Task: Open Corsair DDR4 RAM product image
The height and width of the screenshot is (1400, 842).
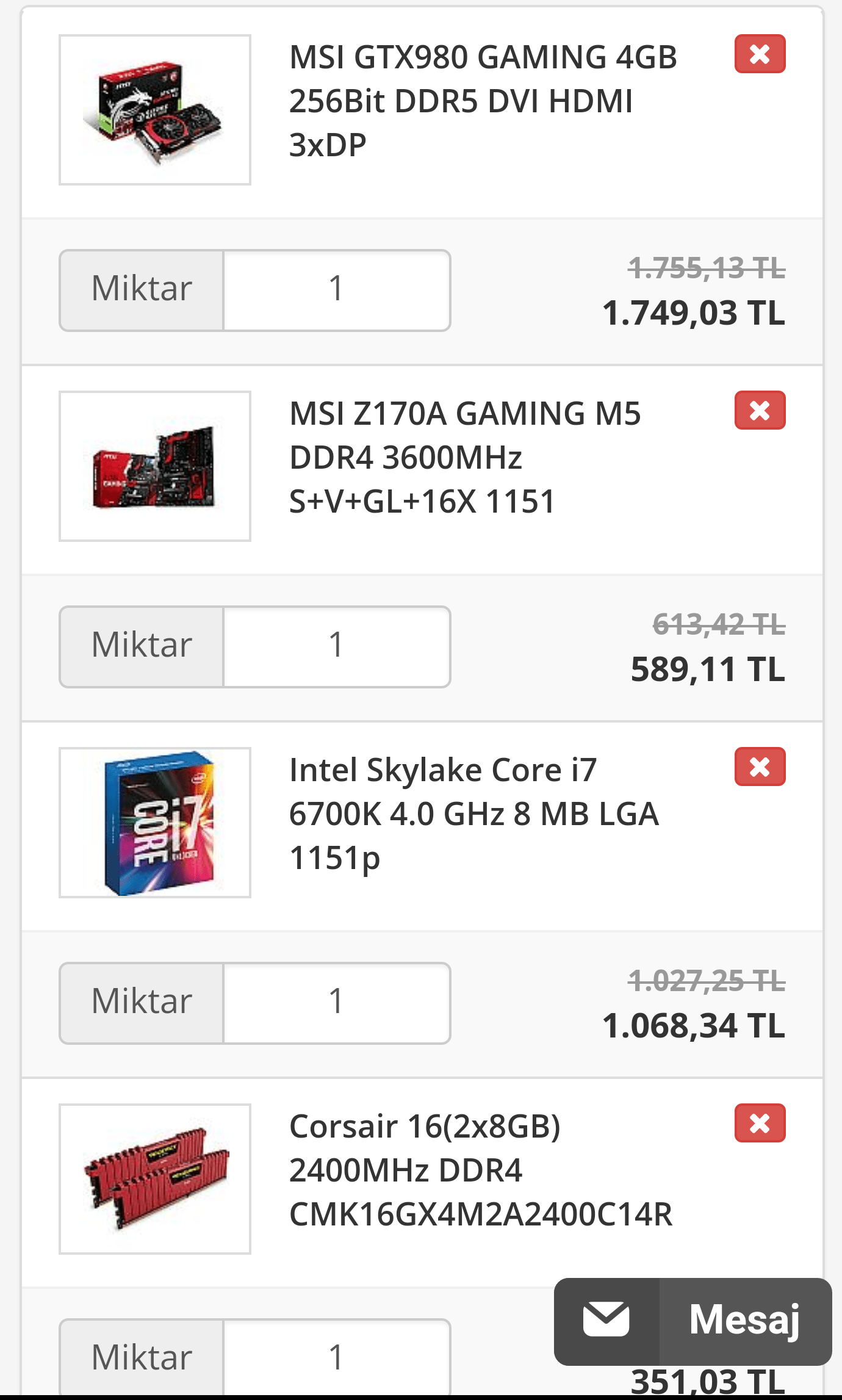Action: [x=155, y=1179]
